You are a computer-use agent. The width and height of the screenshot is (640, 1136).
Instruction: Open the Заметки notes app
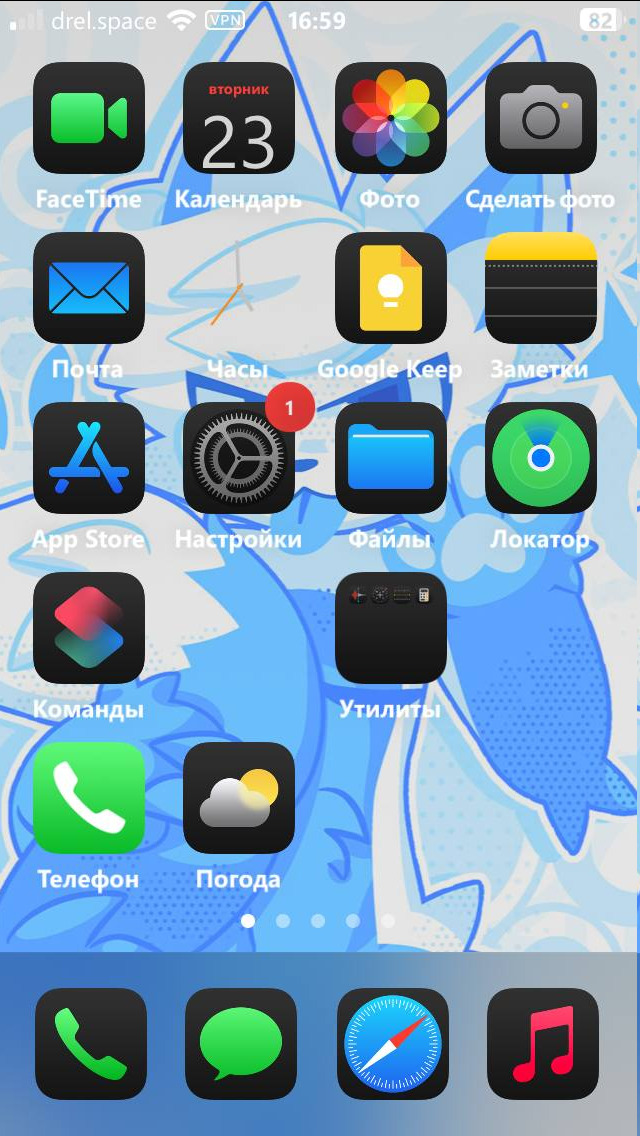[541, 288]
